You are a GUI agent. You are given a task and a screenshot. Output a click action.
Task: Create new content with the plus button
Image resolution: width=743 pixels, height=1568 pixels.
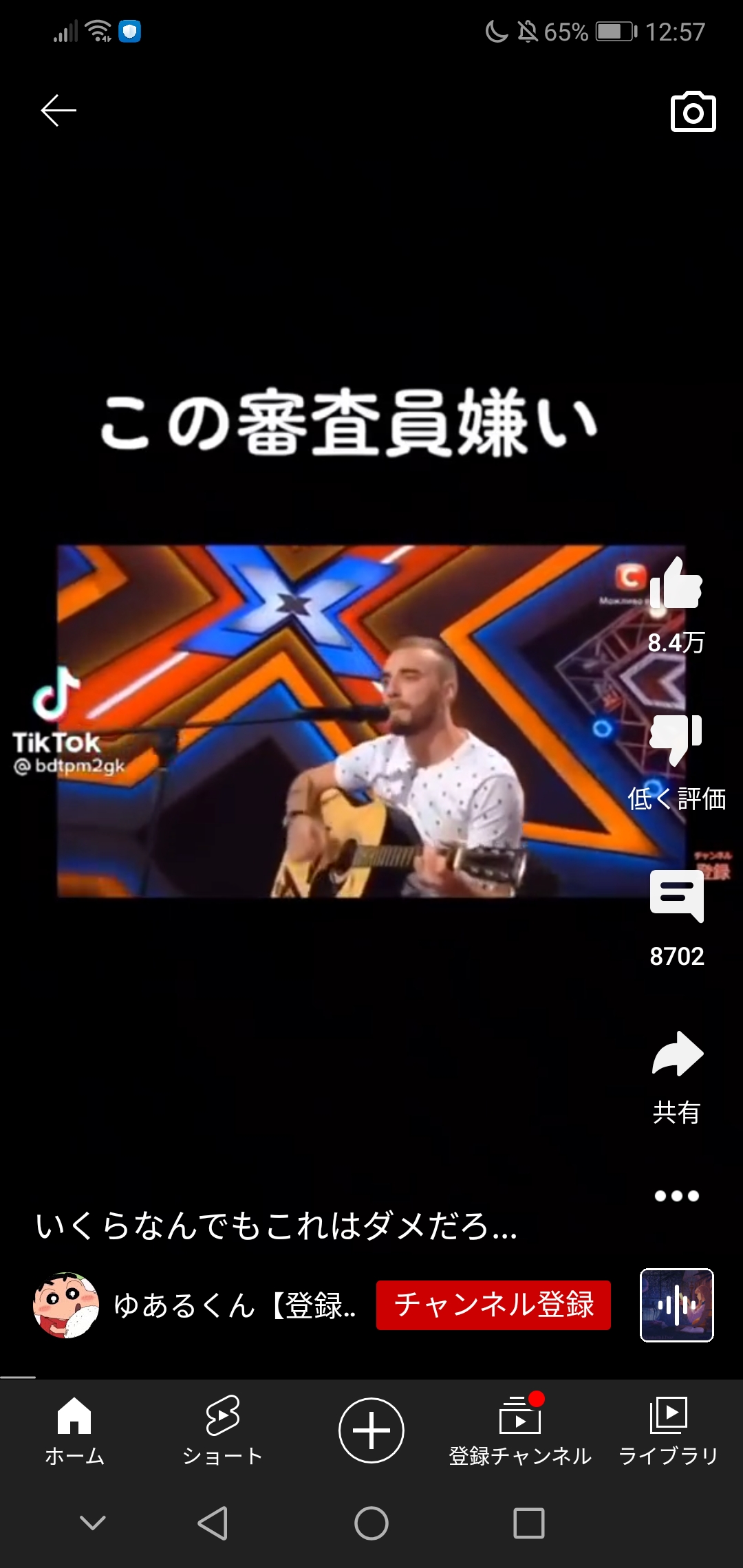pos(371,1430)
